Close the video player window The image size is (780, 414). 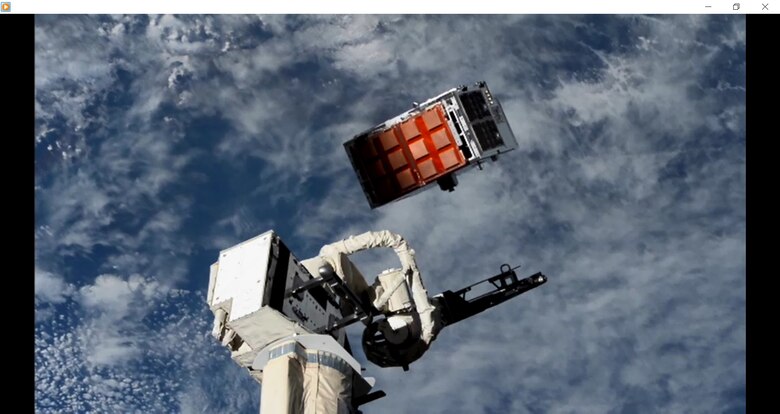click(x=765, y=6)
